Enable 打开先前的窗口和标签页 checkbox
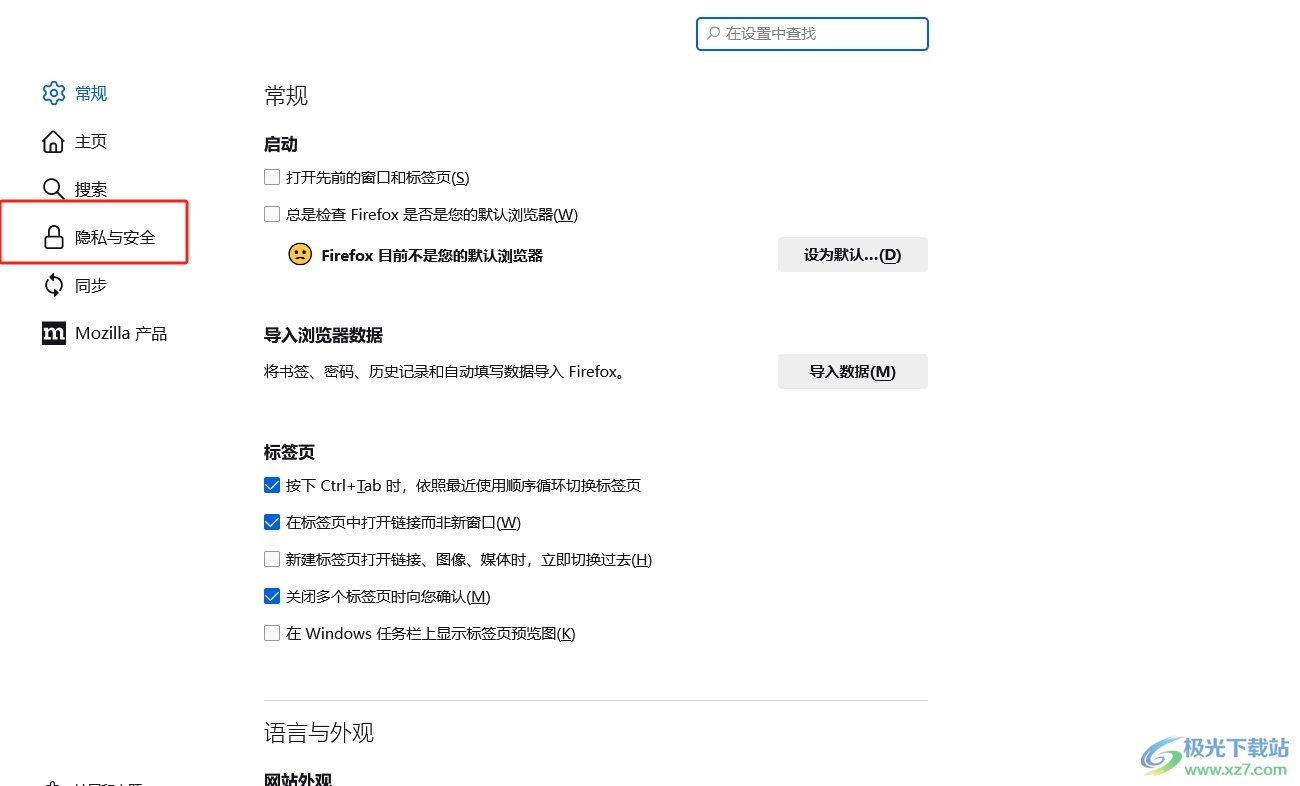Viewport: 1300px width, 786px height. click(x=272, y=177)
